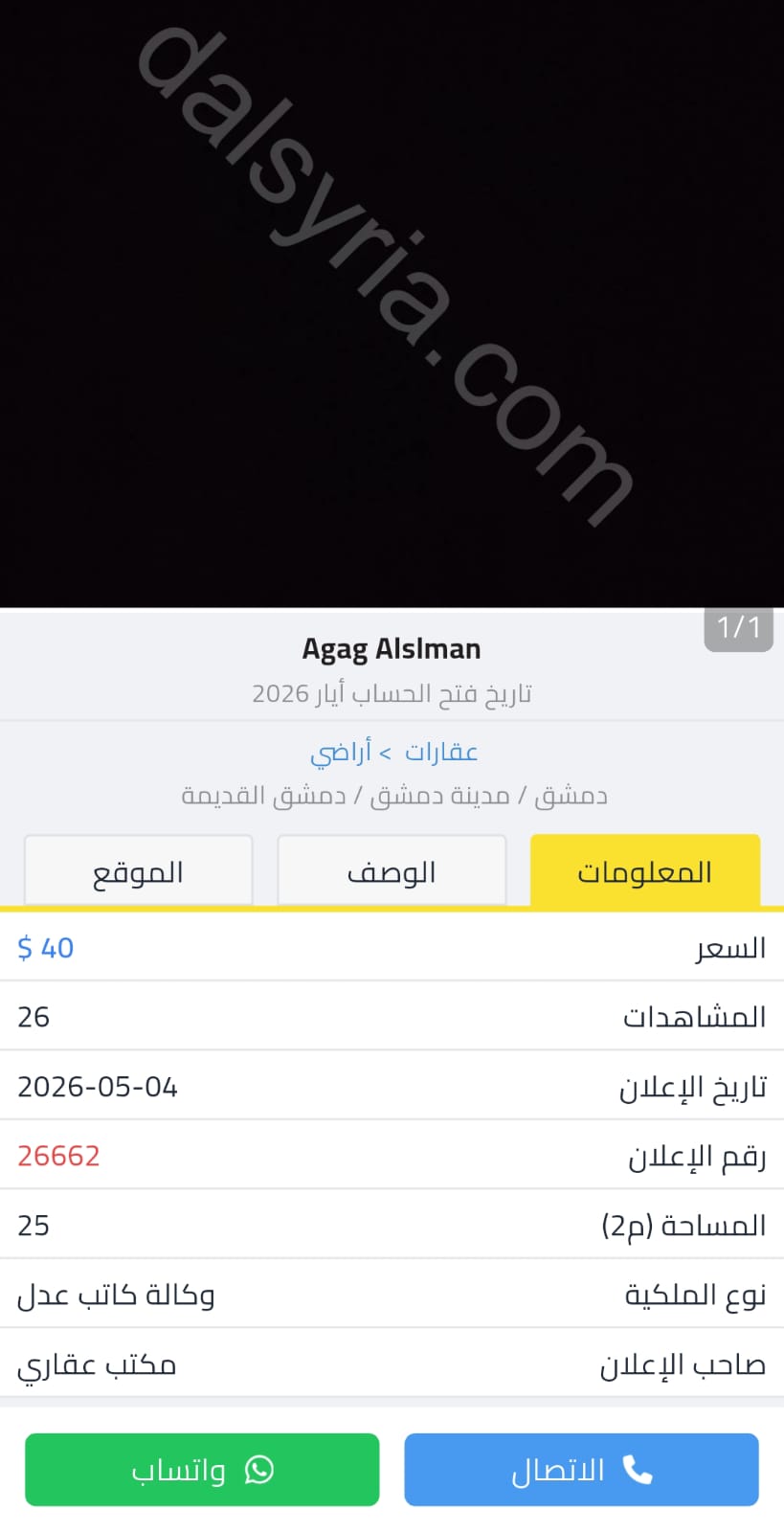Call the advertiser with الاتصال button
The height and width of the screenshot is (1532, 784).
pyautogui.click(x=581, y=1470)
